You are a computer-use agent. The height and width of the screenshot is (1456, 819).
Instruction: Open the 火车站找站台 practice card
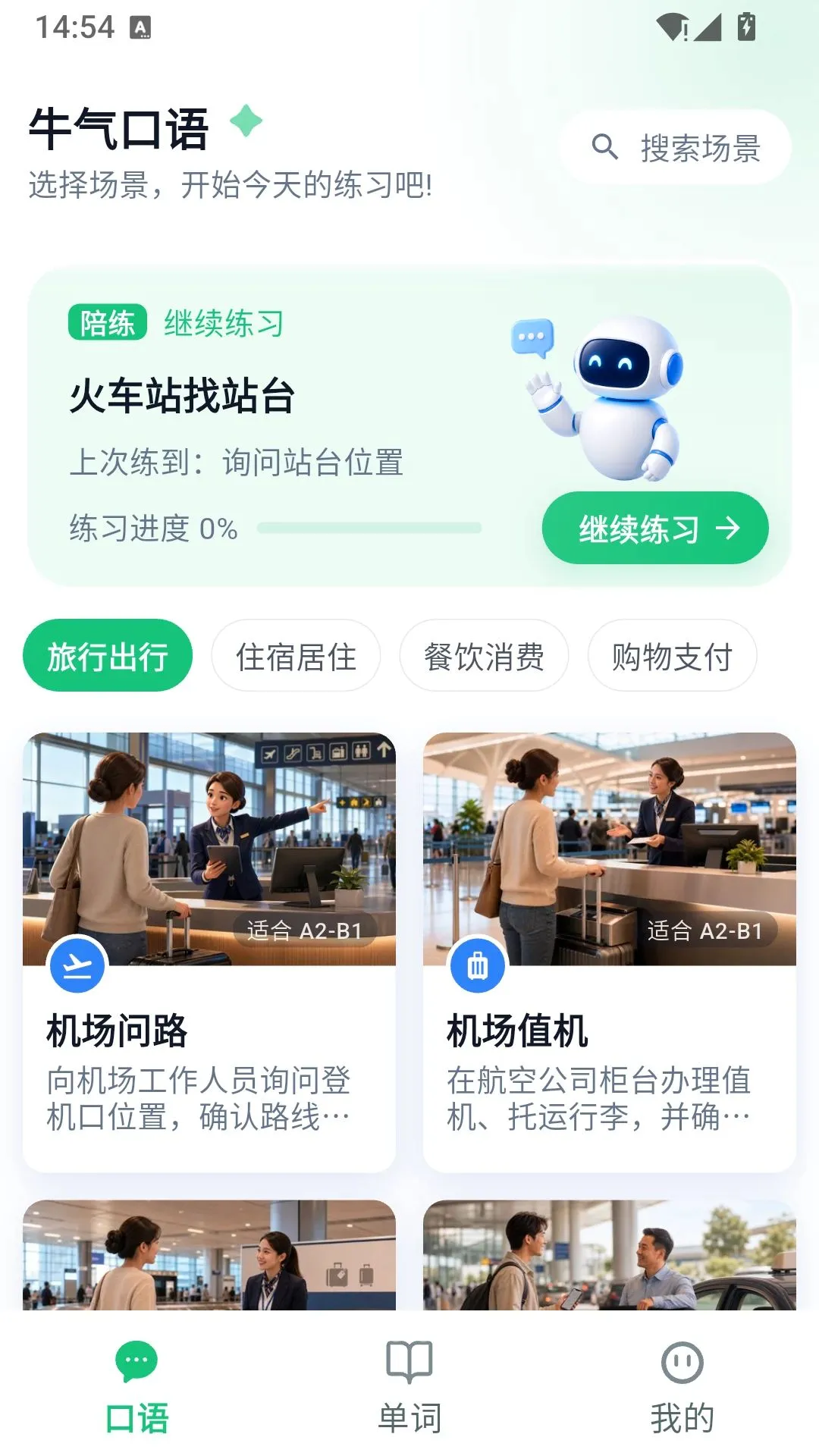409,427
